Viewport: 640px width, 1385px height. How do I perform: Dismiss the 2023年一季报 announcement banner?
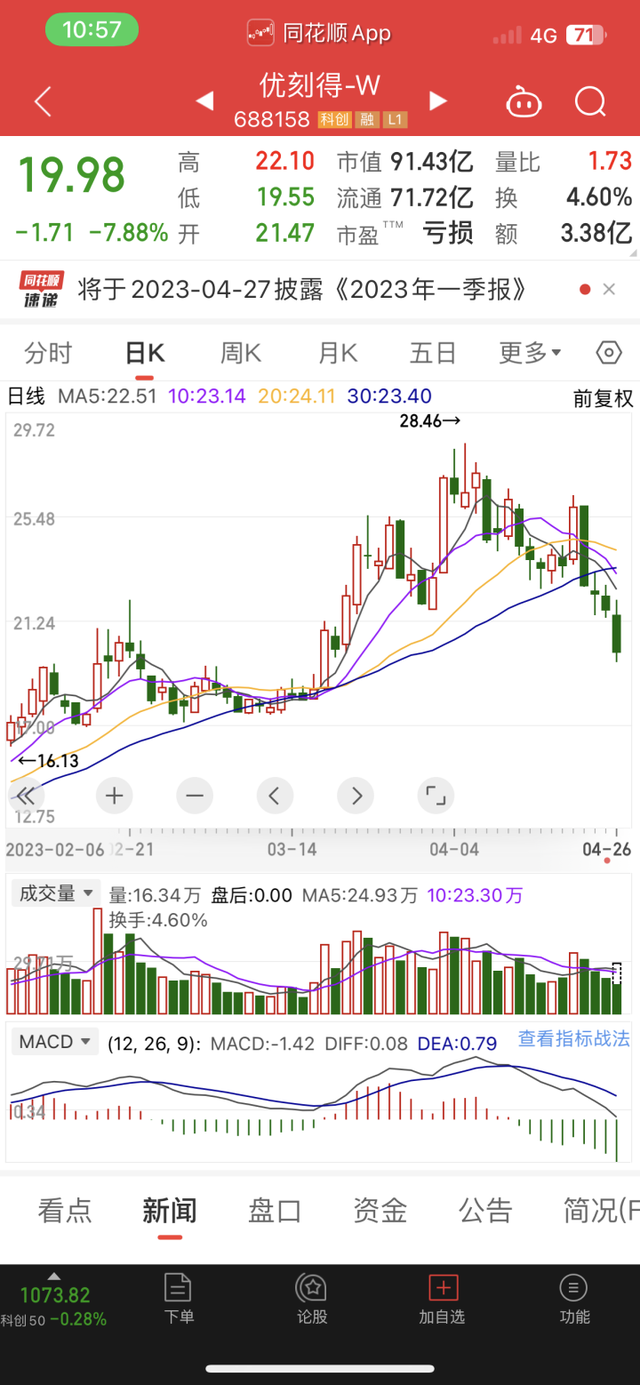coord(609,290)
